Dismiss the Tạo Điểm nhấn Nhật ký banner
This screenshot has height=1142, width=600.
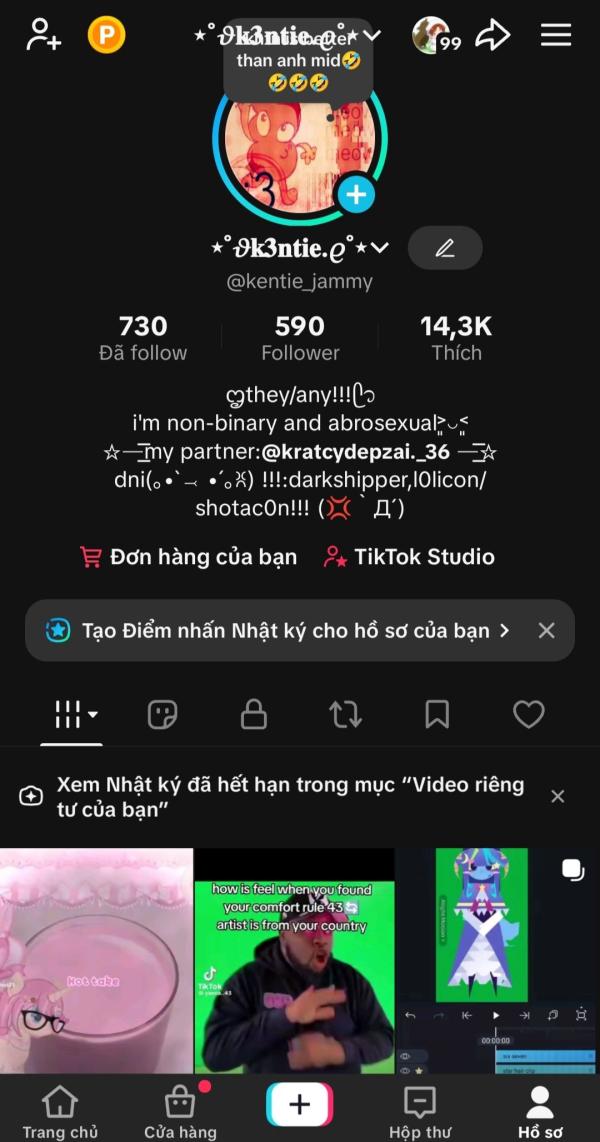(546, 630)
